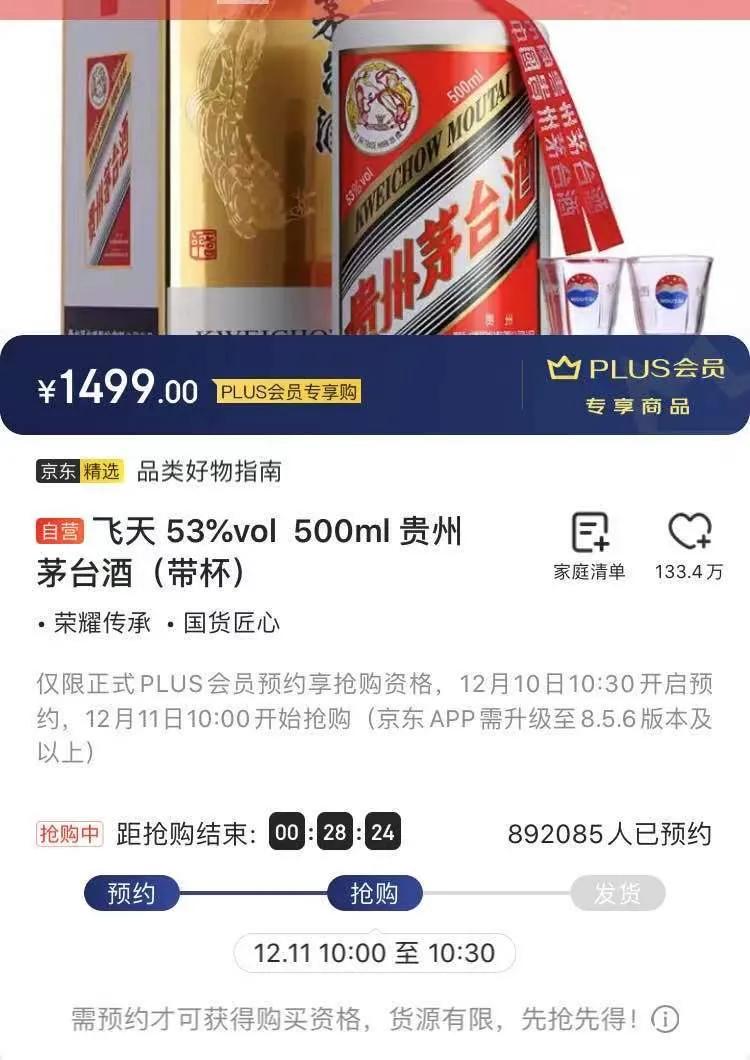The image size is (750, 1060).
Task: Select the 预约 stage marker
Action: [x=131, y=892]
